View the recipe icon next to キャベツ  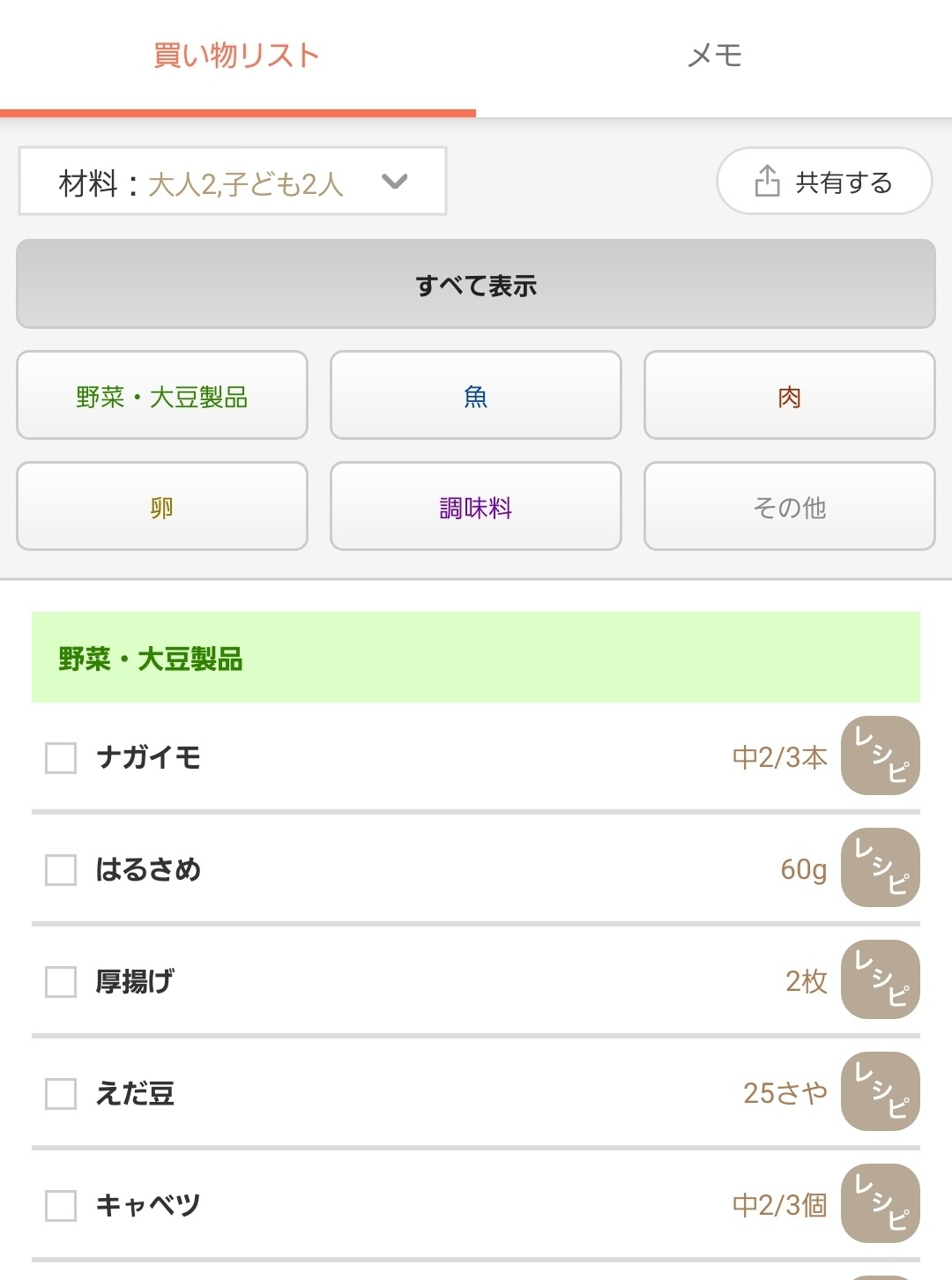879,1203
